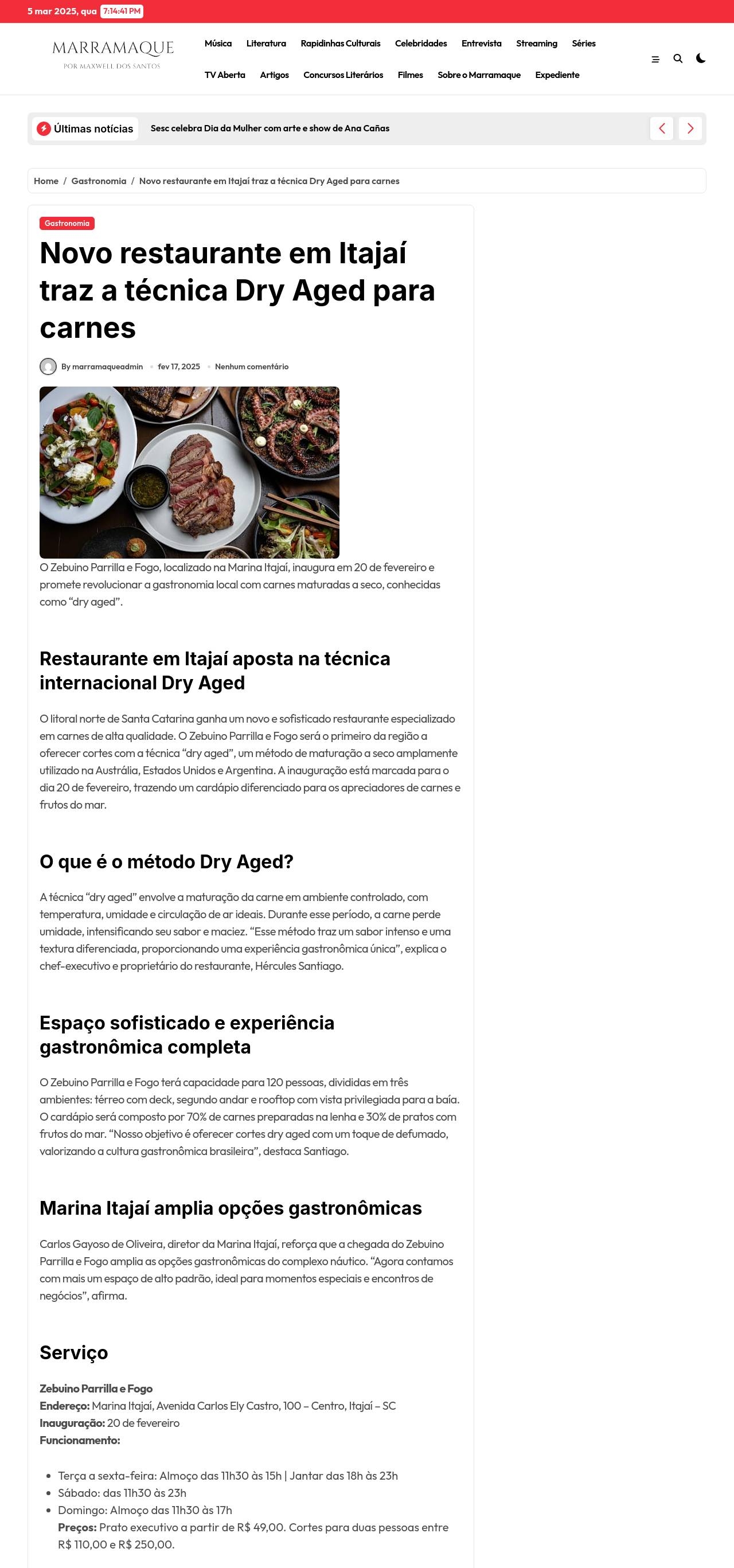Switch to the Streaming section
This screenshot has width=734, height=1568.
(536, 44)
